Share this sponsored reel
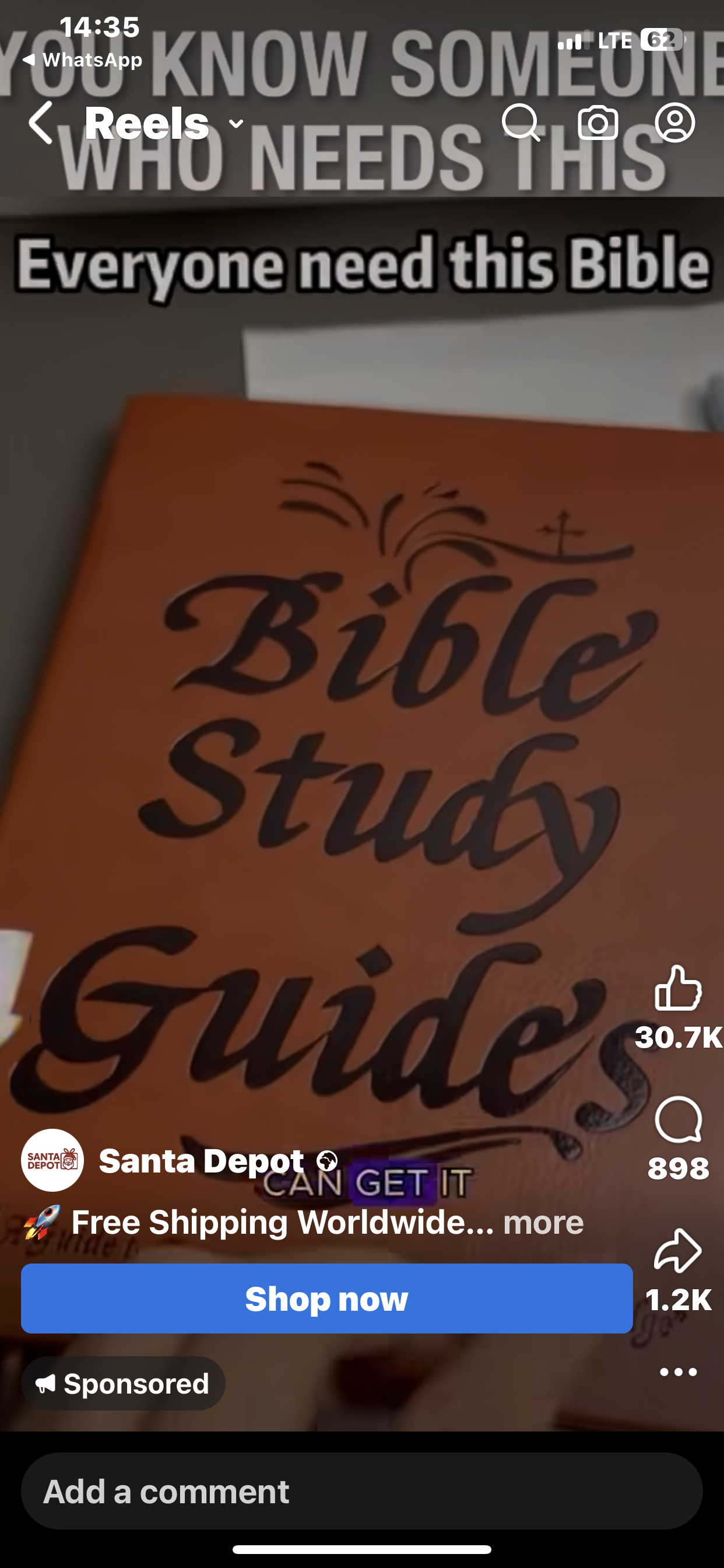This screenshot has width=724, height=1568. click(x=678, y=1250)
